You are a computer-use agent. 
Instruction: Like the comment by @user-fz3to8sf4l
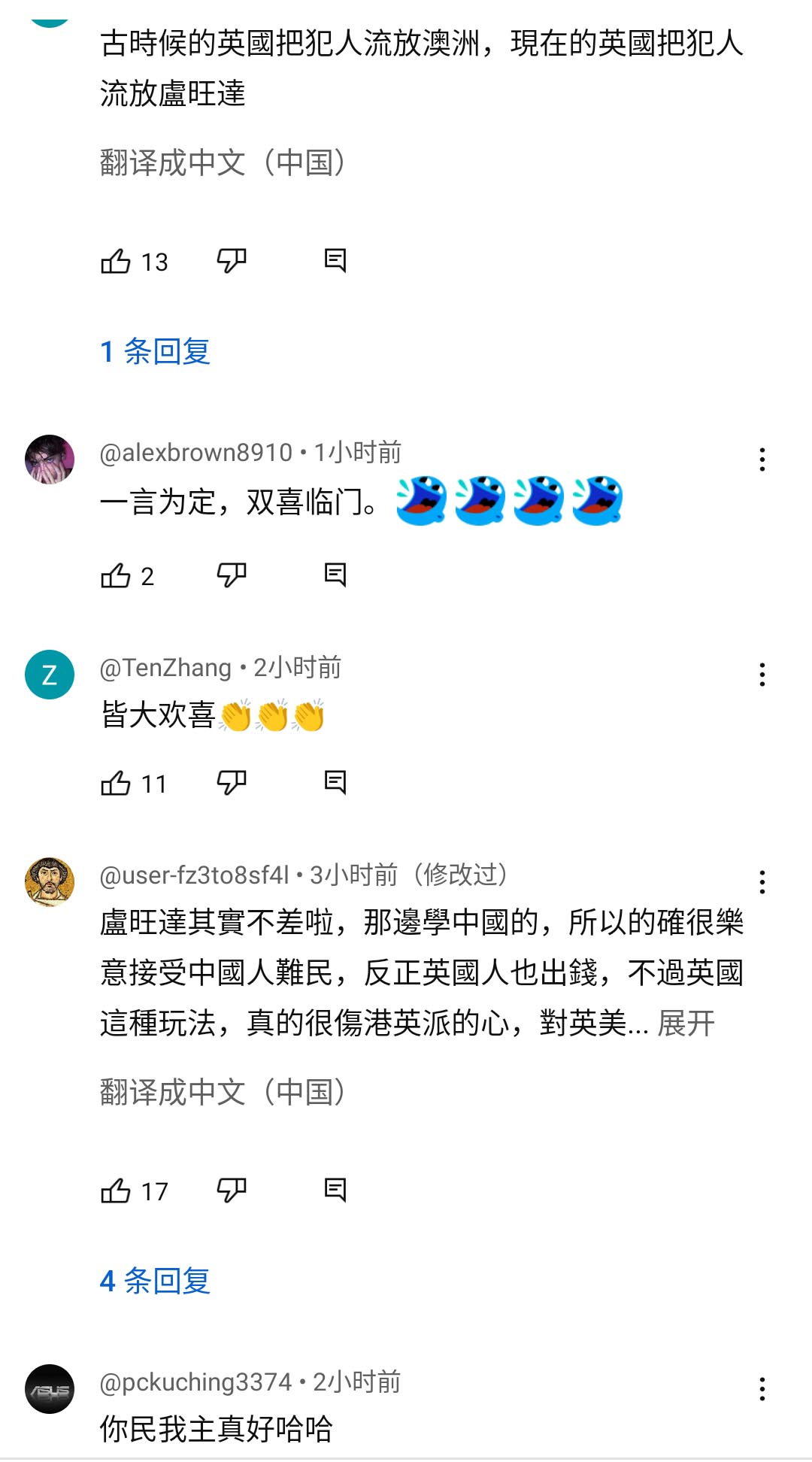pos(116,1191)
